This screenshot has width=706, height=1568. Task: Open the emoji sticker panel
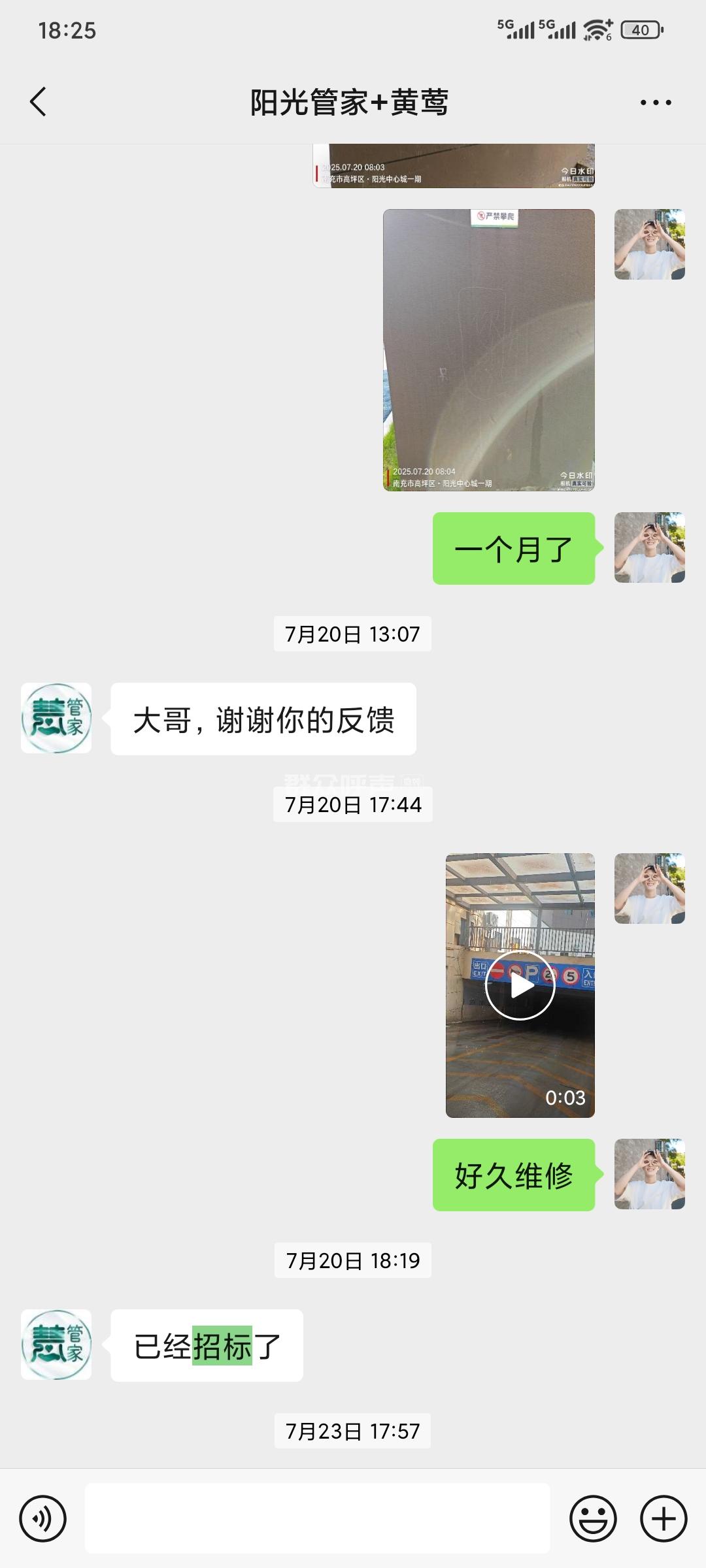coord(593,1518)
